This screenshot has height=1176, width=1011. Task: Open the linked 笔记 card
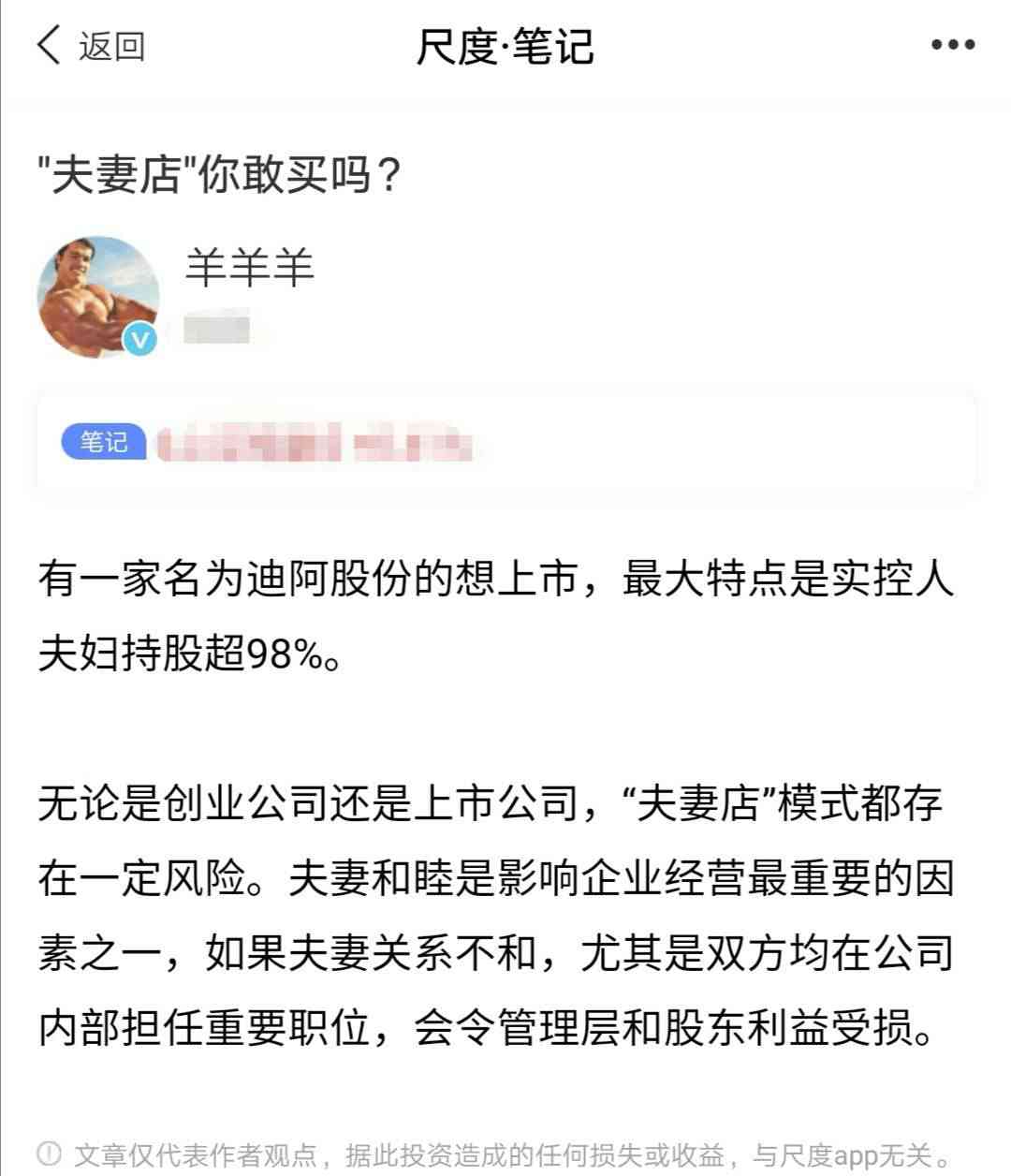coord(505,443)
